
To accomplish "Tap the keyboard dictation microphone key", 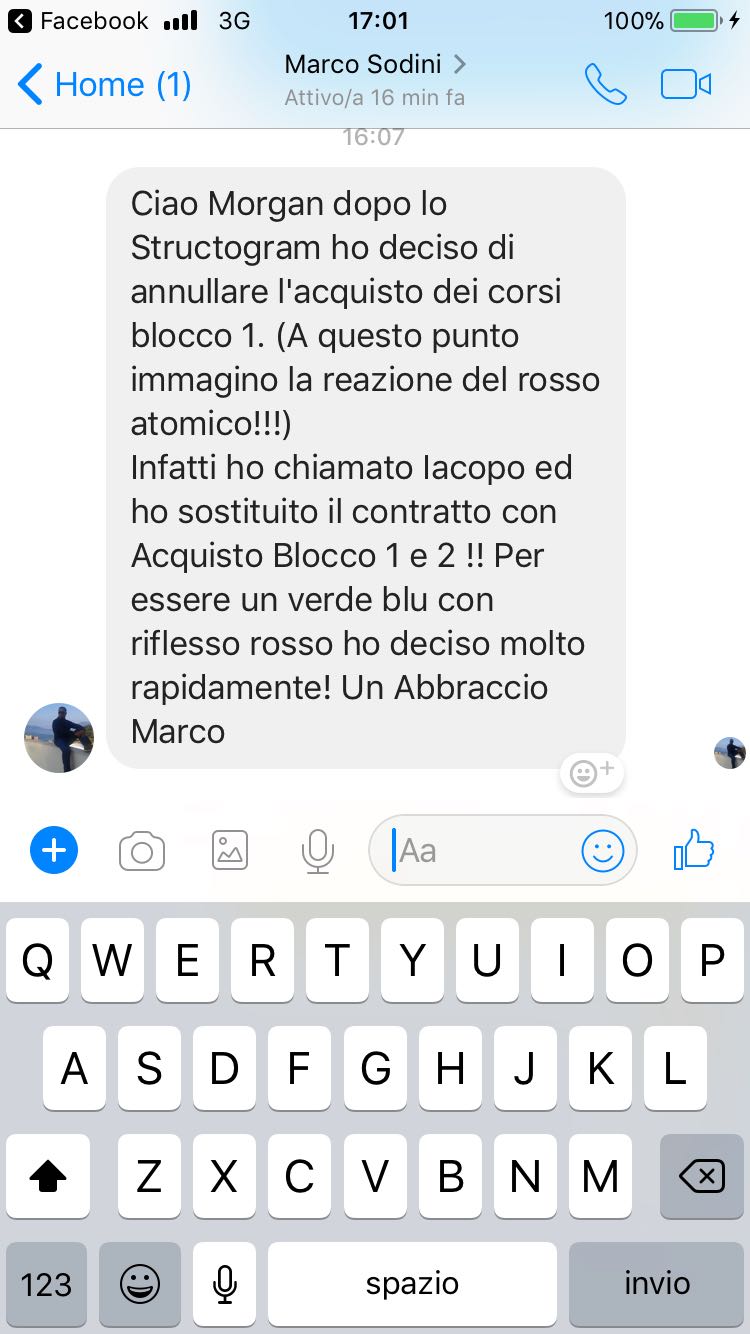I will coord(225,1284).
